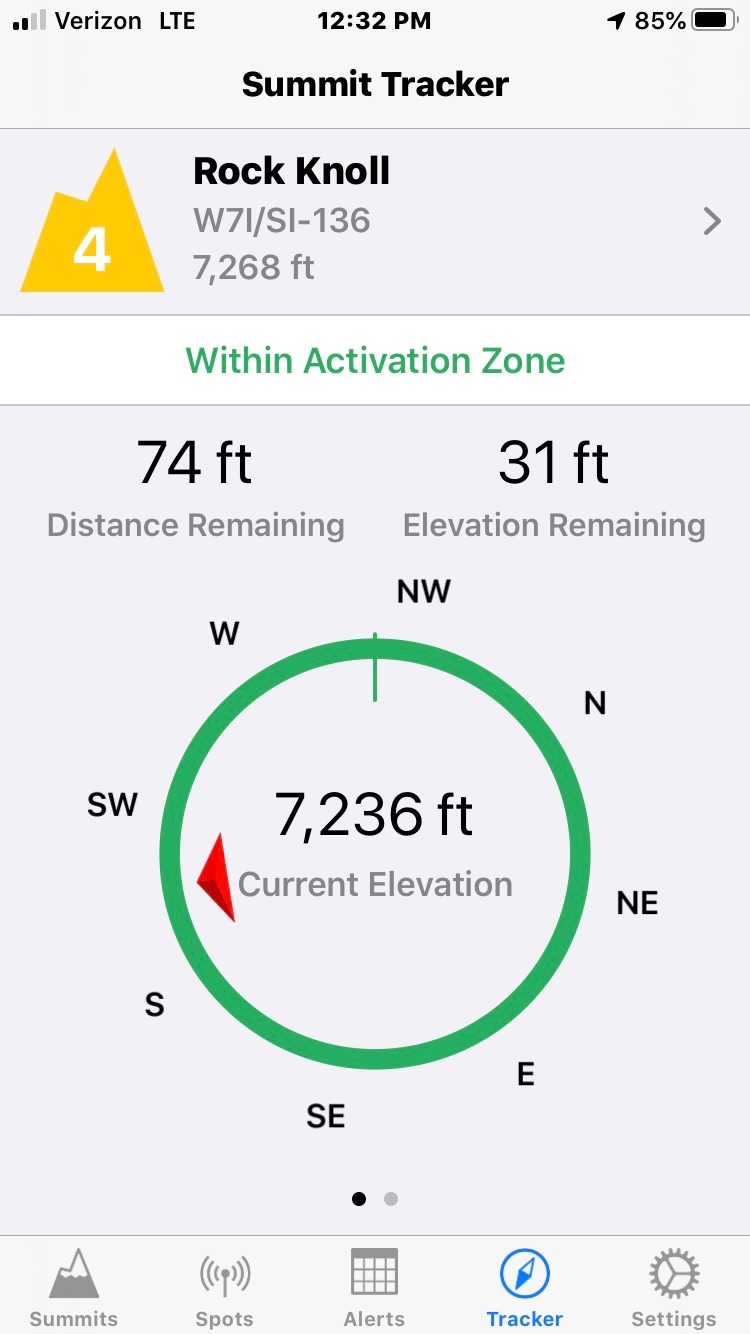Switch to the Alerts tab
The image size is (750, 1334).
coord(374,1287)
